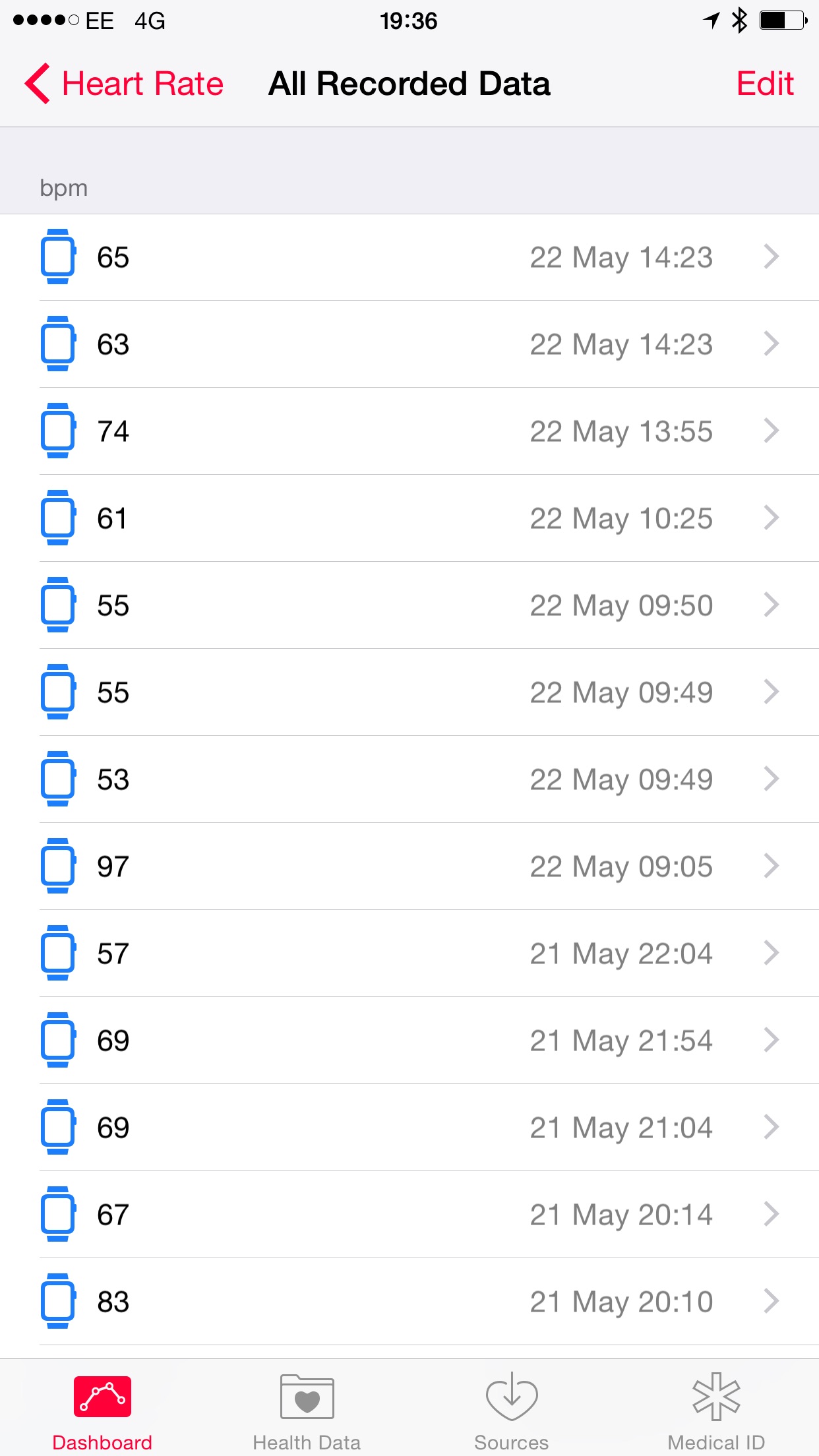Open the 65 bpm entry
The width and height of the screenshot is (819, 1456).
coord(409,257)
